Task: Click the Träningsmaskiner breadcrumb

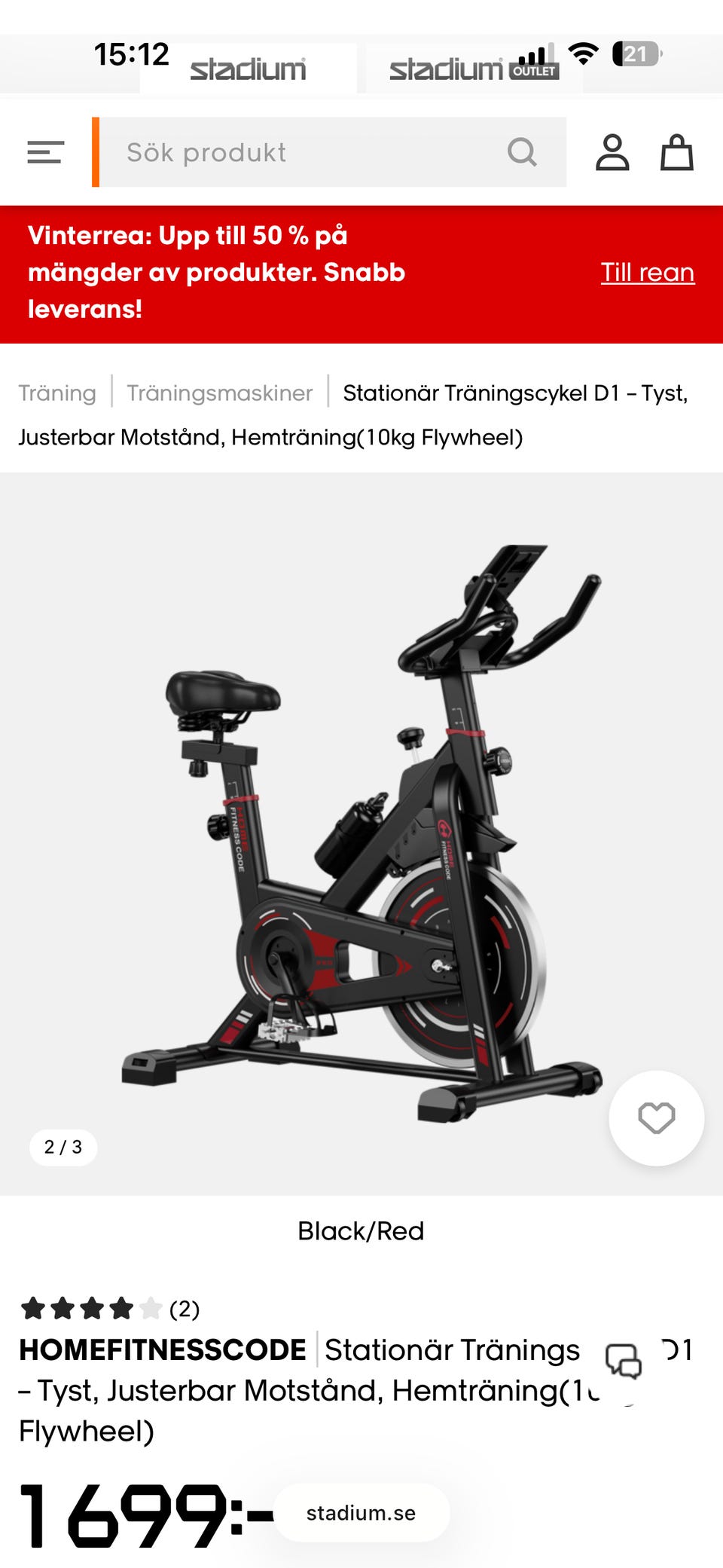Action: [x=219, y=393]
